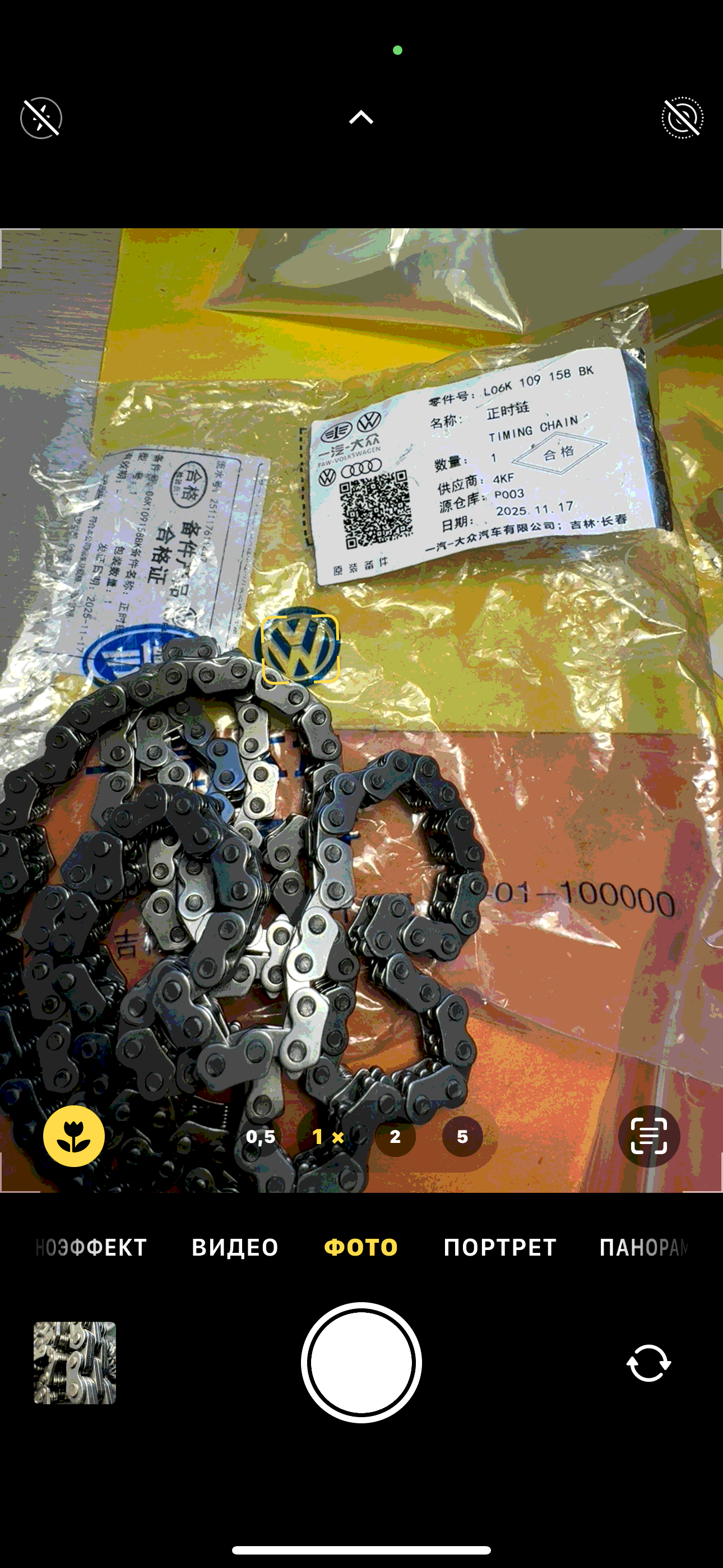Take a photo with shutter button
Viewport: 723px width, 1568px height.
point(361,1362)
